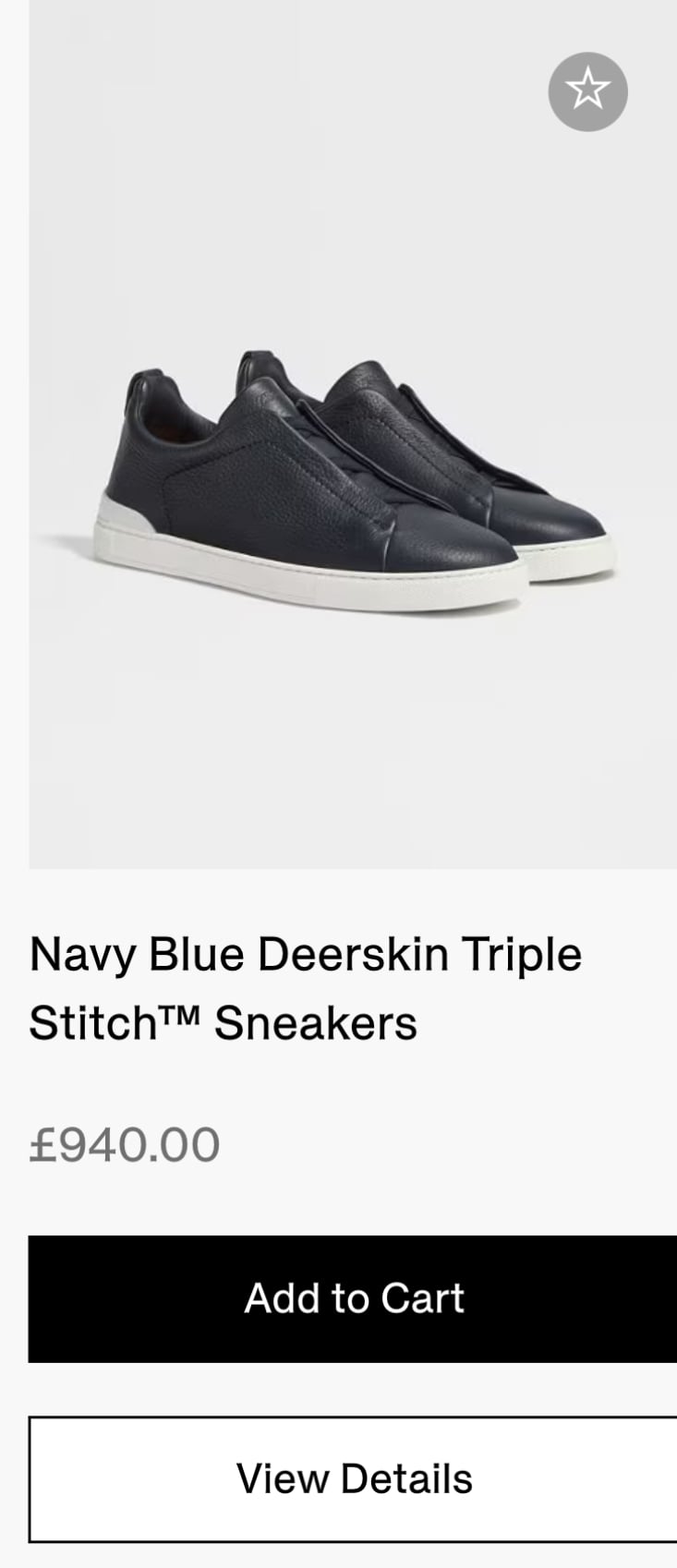Open View Details for the sneakers
Screen dimensions: 677x1568
[x=354, y=1478]
